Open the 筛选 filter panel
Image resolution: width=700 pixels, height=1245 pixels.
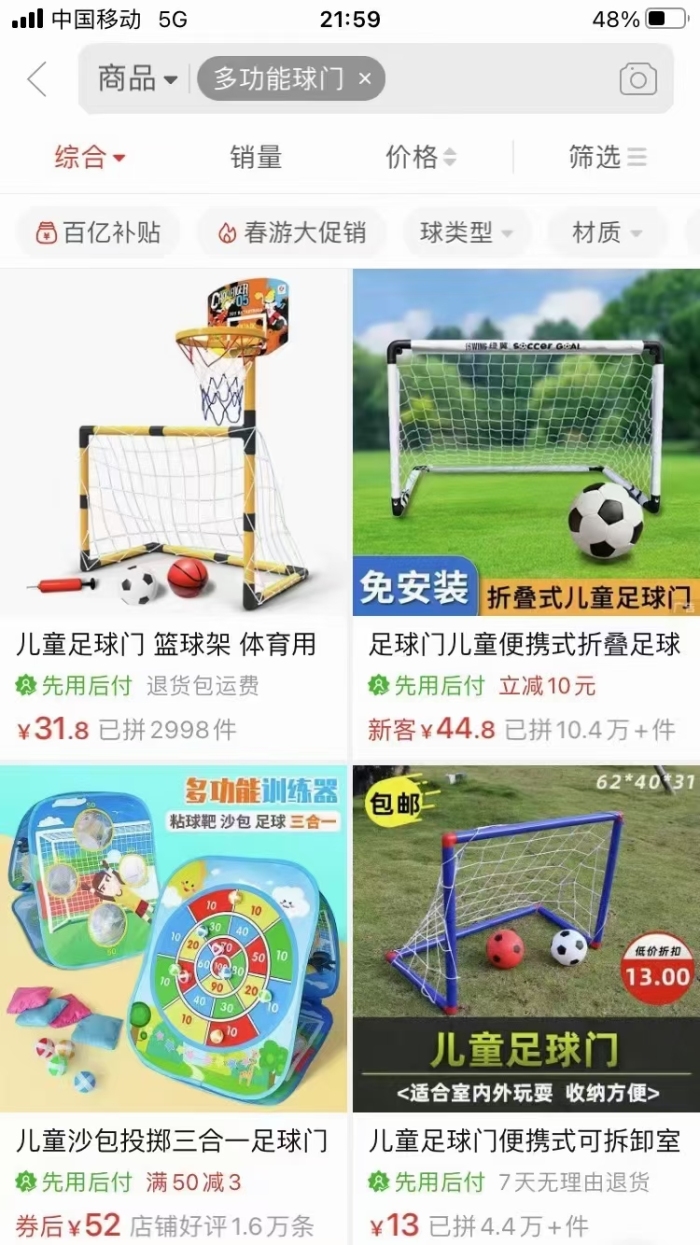(607, 157)
